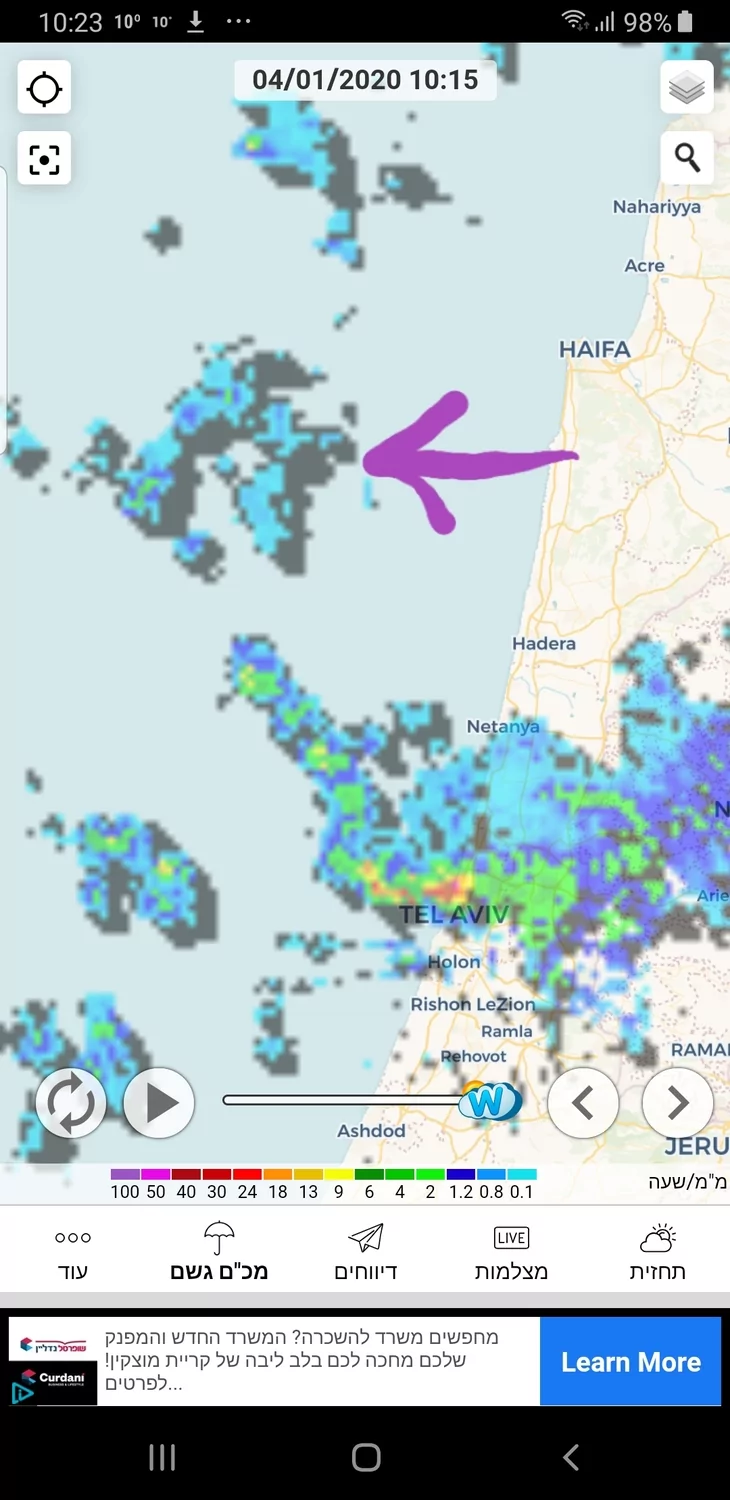Tap the radar timeline slider handle
This screenshot has width=730, height=1500.
coord(490,1101)
